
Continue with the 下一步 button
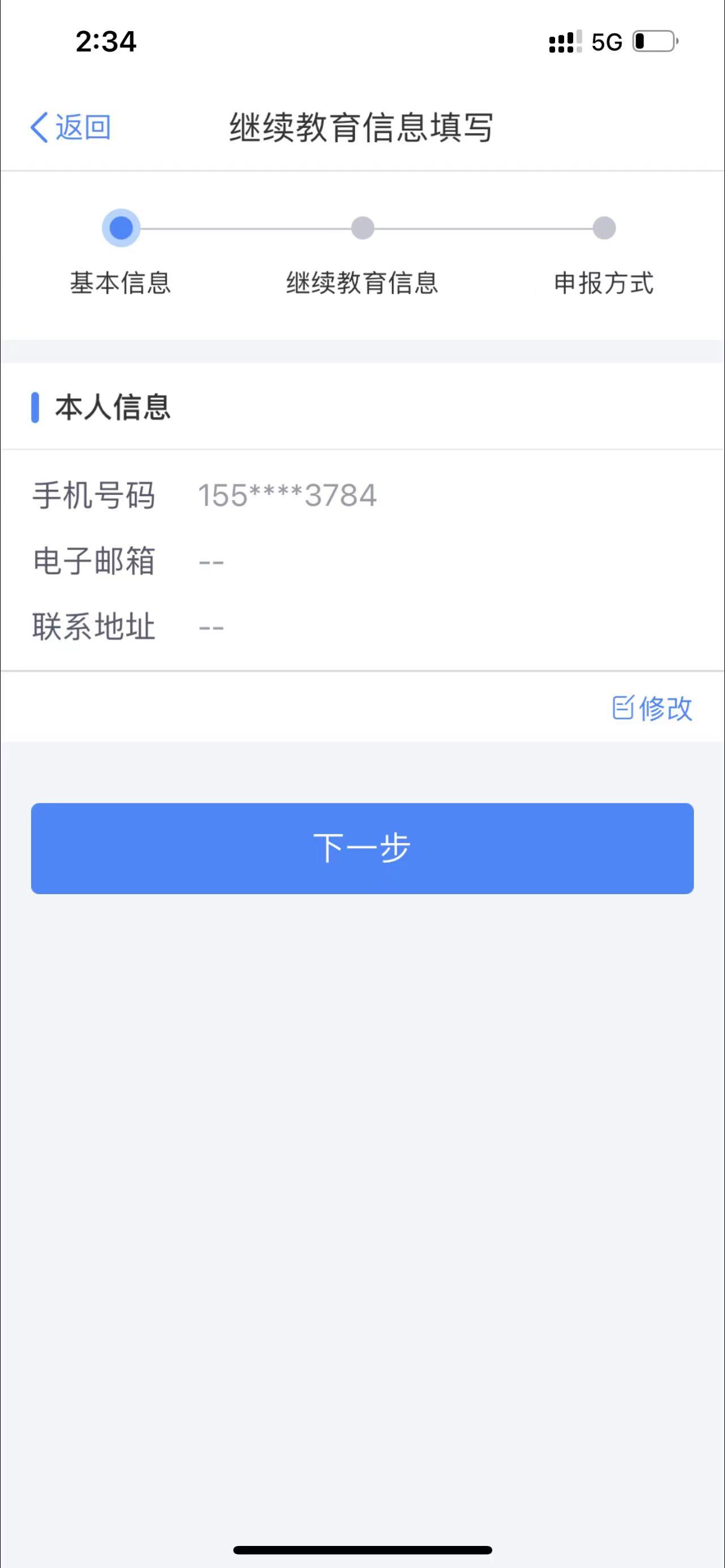[362, 848]
